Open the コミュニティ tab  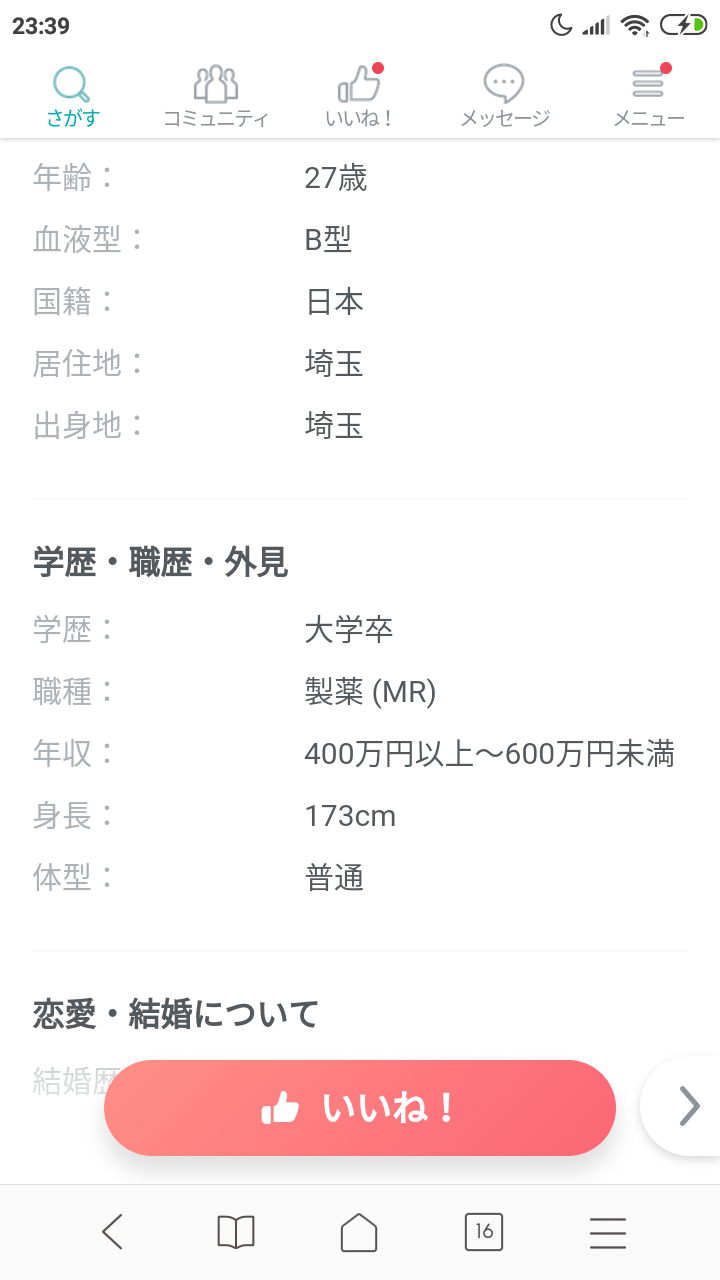point(216,97)
